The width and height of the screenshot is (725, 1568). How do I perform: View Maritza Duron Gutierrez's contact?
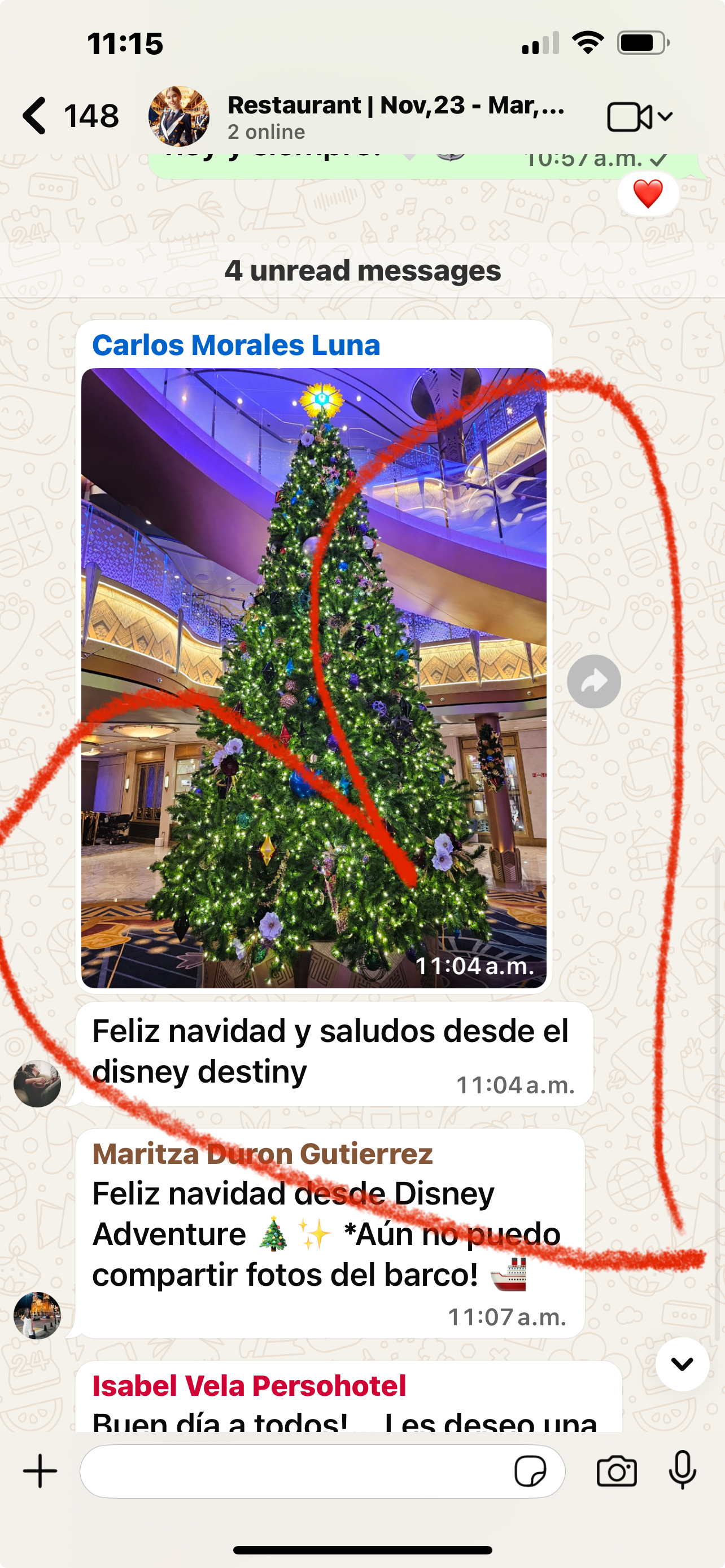coord(263,1154)
